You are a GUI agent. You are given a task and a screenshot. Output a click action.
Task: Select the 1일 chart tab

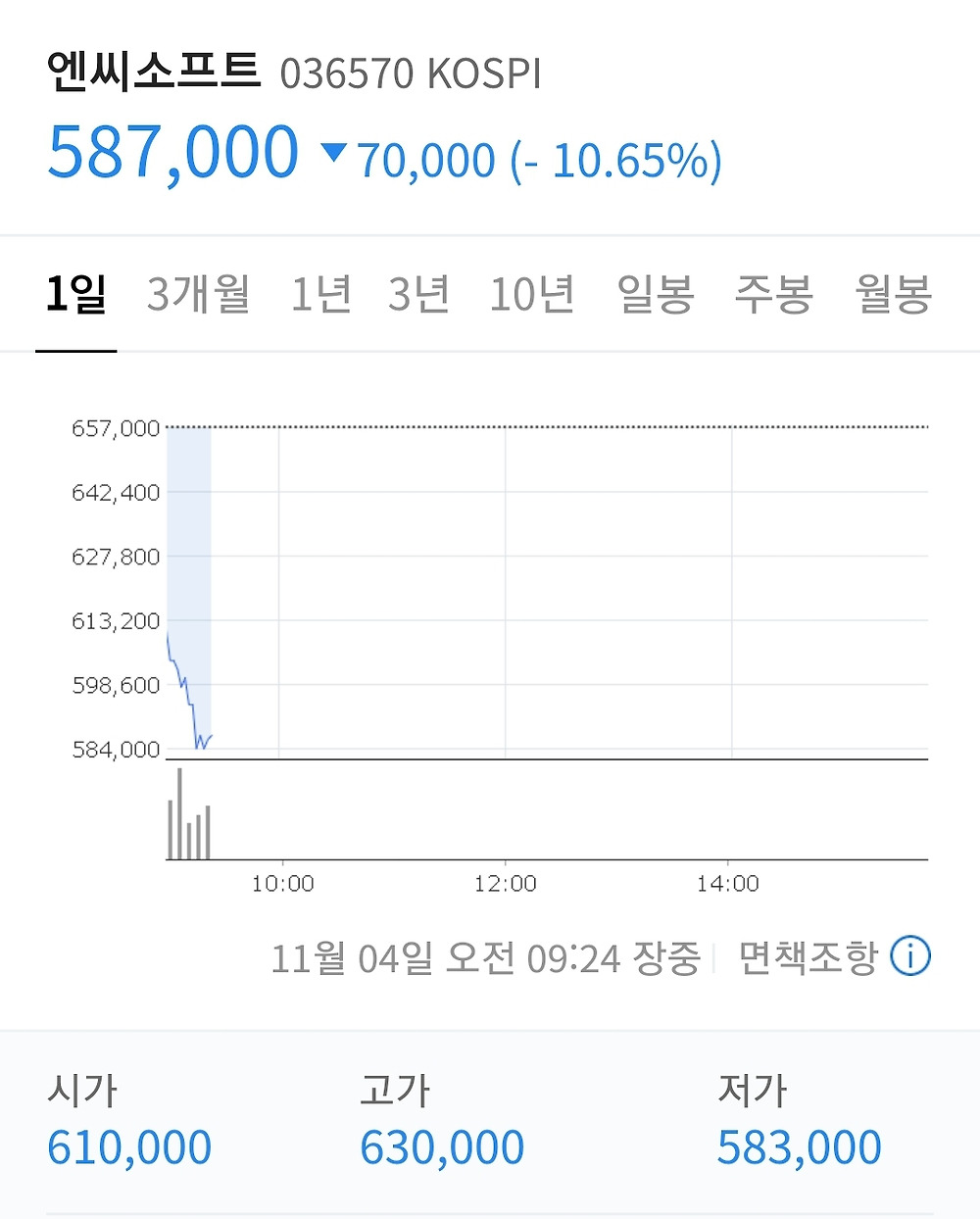click(76, 294)
